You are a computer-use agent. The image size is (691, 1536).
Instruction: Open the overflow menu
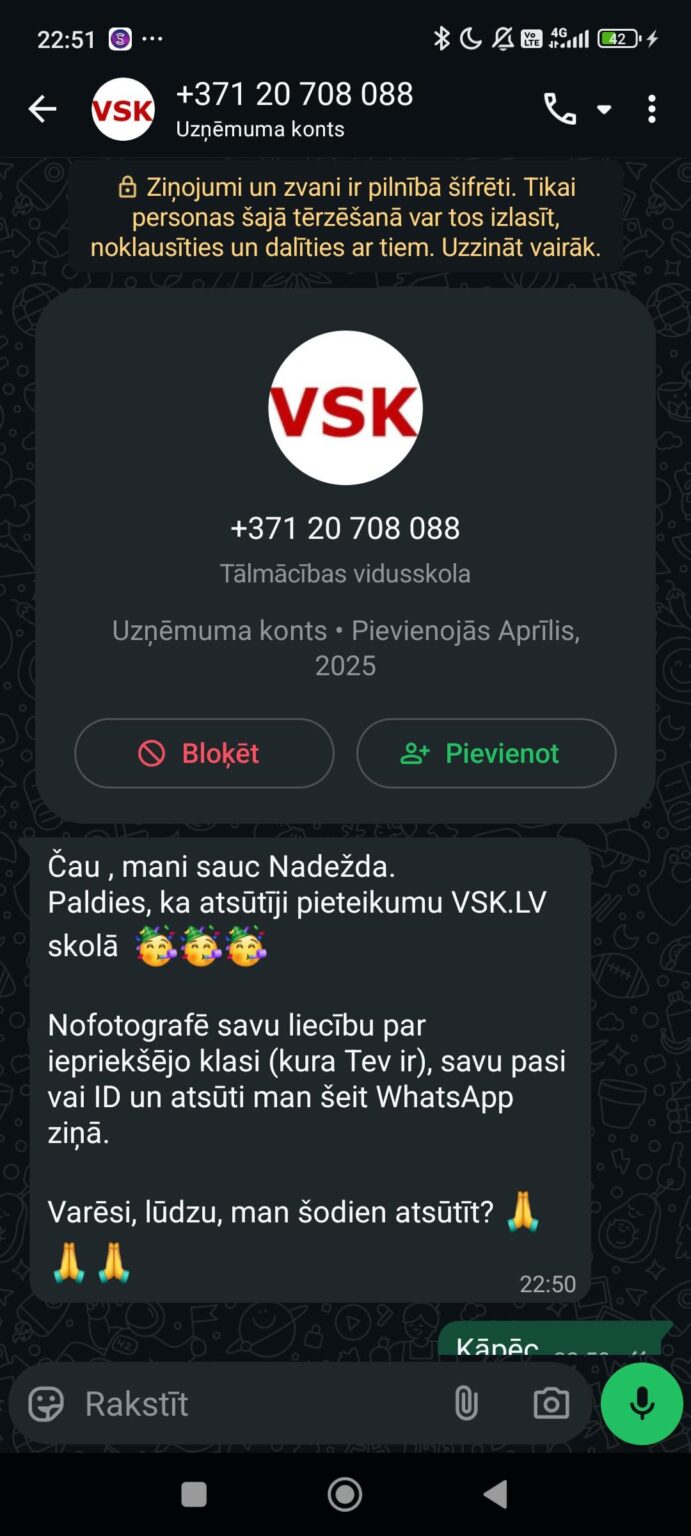click(652, 109)
